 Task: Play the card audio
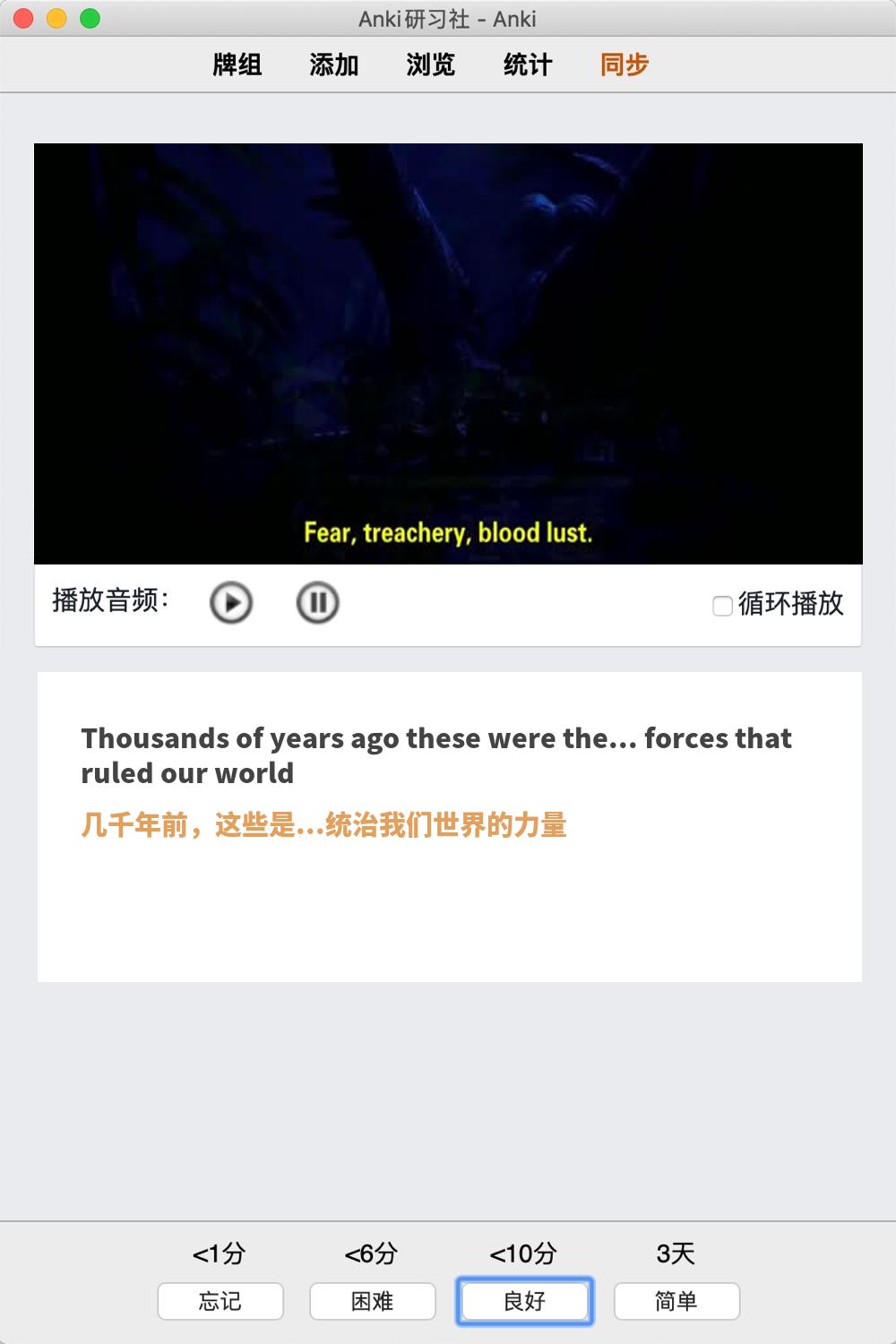(231, 603)
